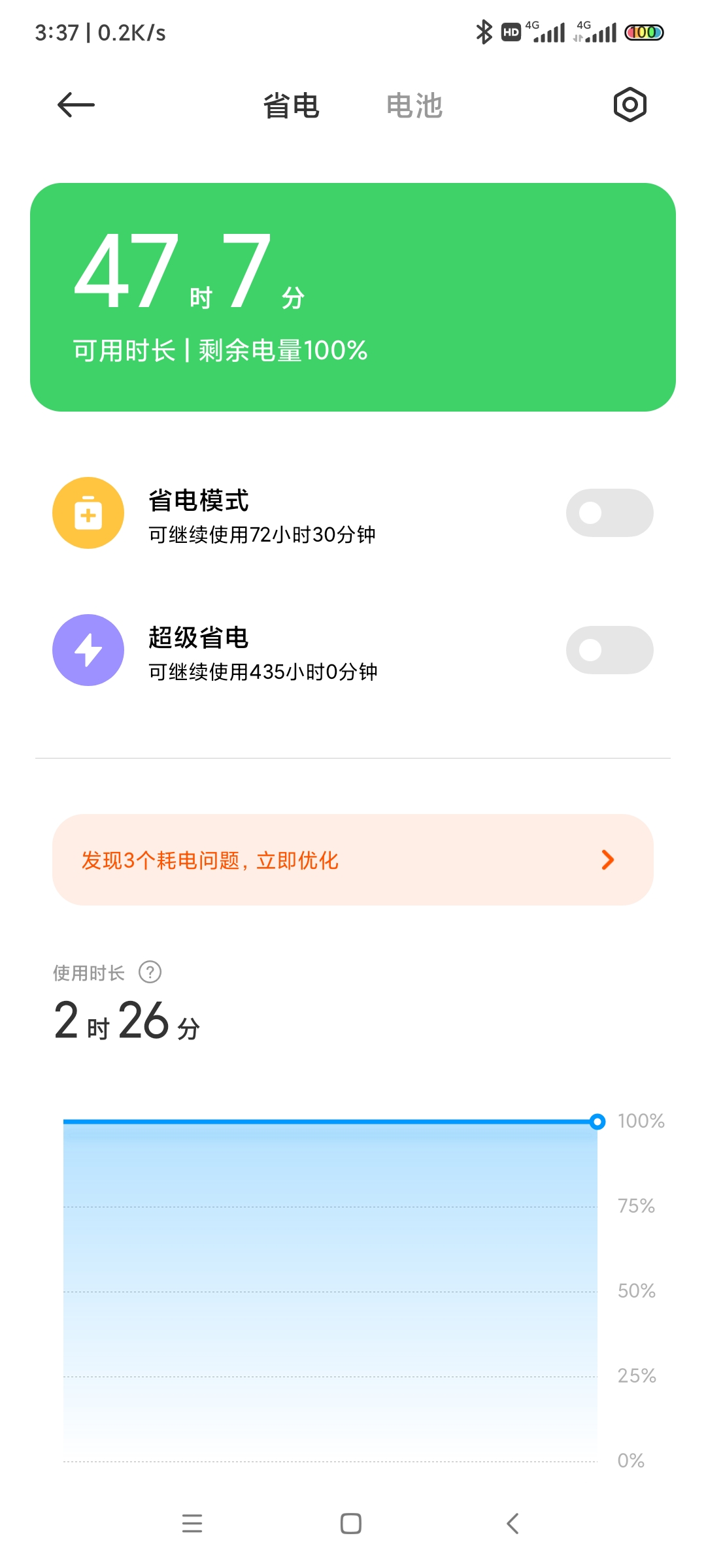Select the 省电 tab
Image resolution: width=706 pixels, height=1568 pixels.
[291, 105]
